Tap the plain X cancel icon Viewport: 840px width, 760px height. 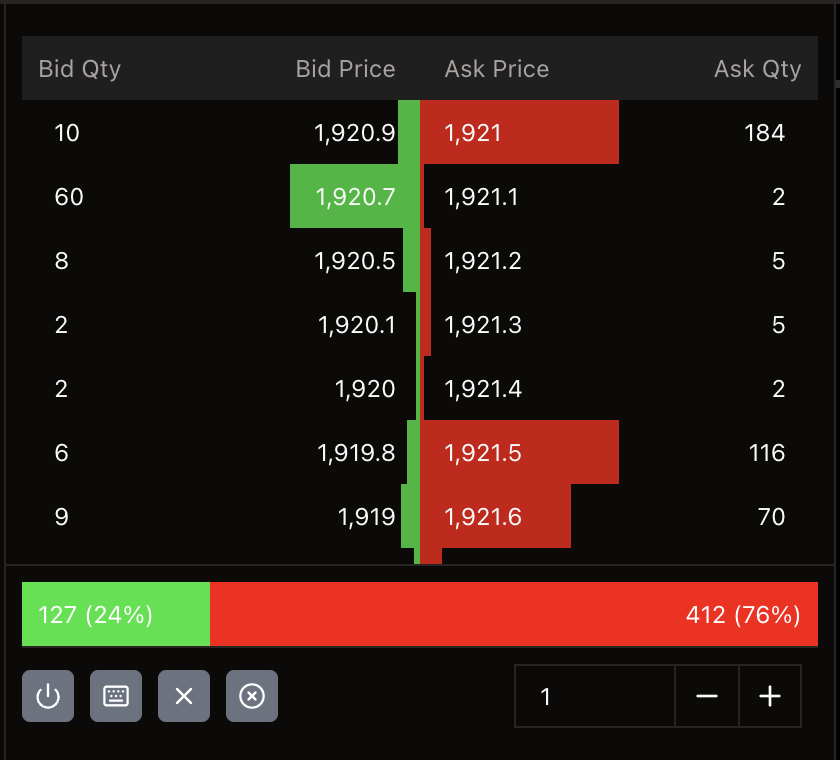(x=184, y=696)
